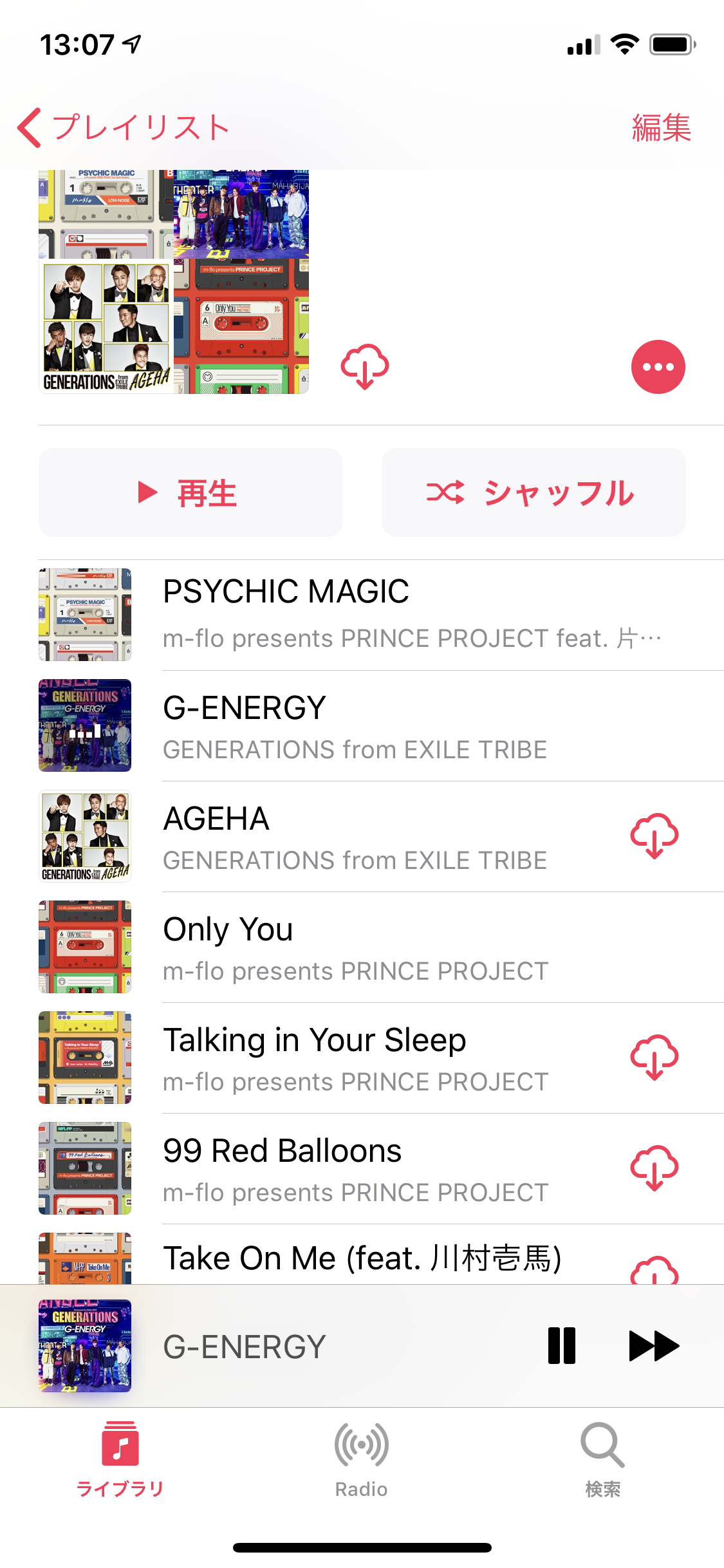Pause the current song
This screenshot has width=724, height=1568.
tap(561, 1346)
